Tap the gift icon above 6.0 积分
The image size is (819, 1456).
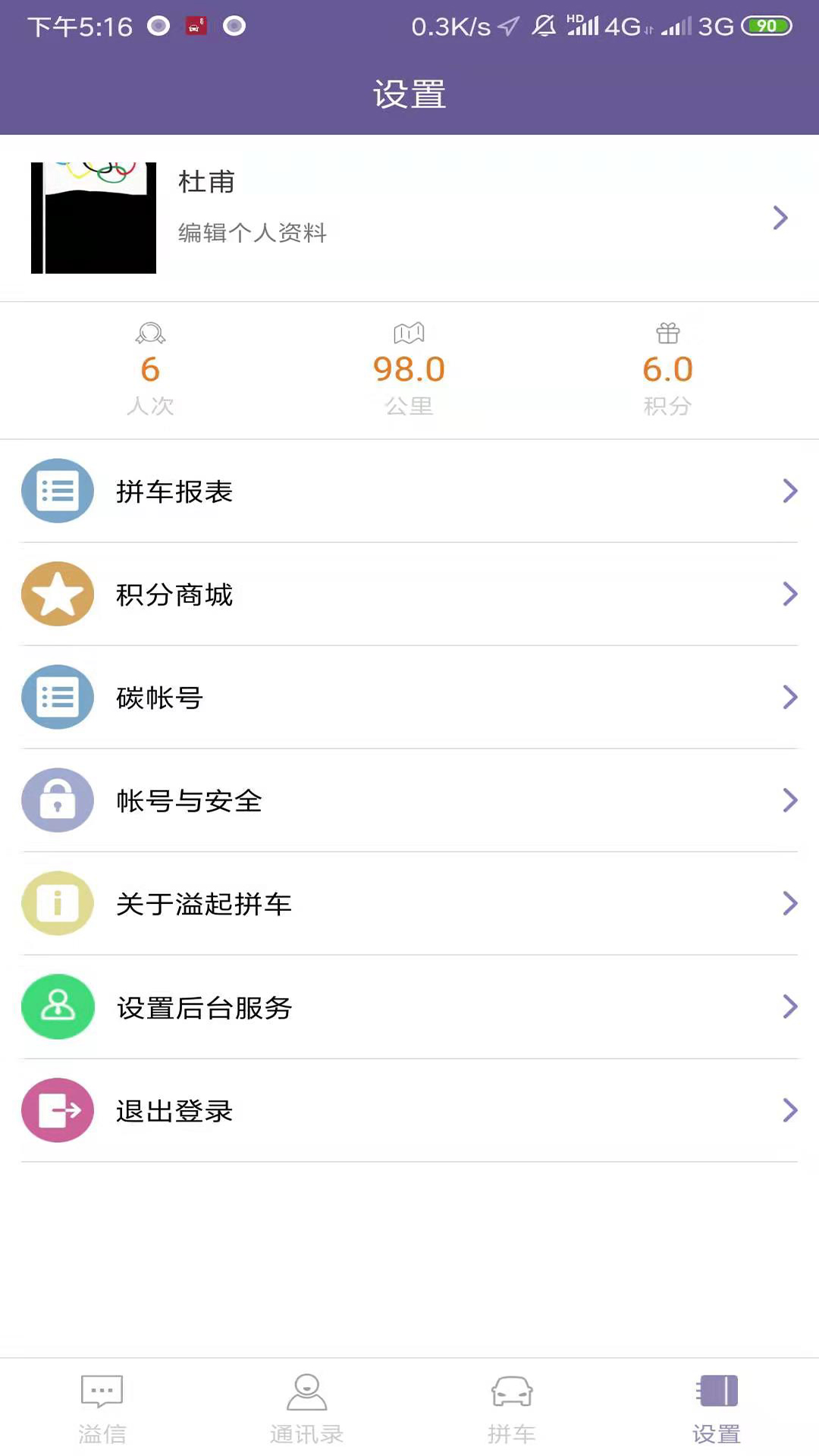[x=667, y=332]
